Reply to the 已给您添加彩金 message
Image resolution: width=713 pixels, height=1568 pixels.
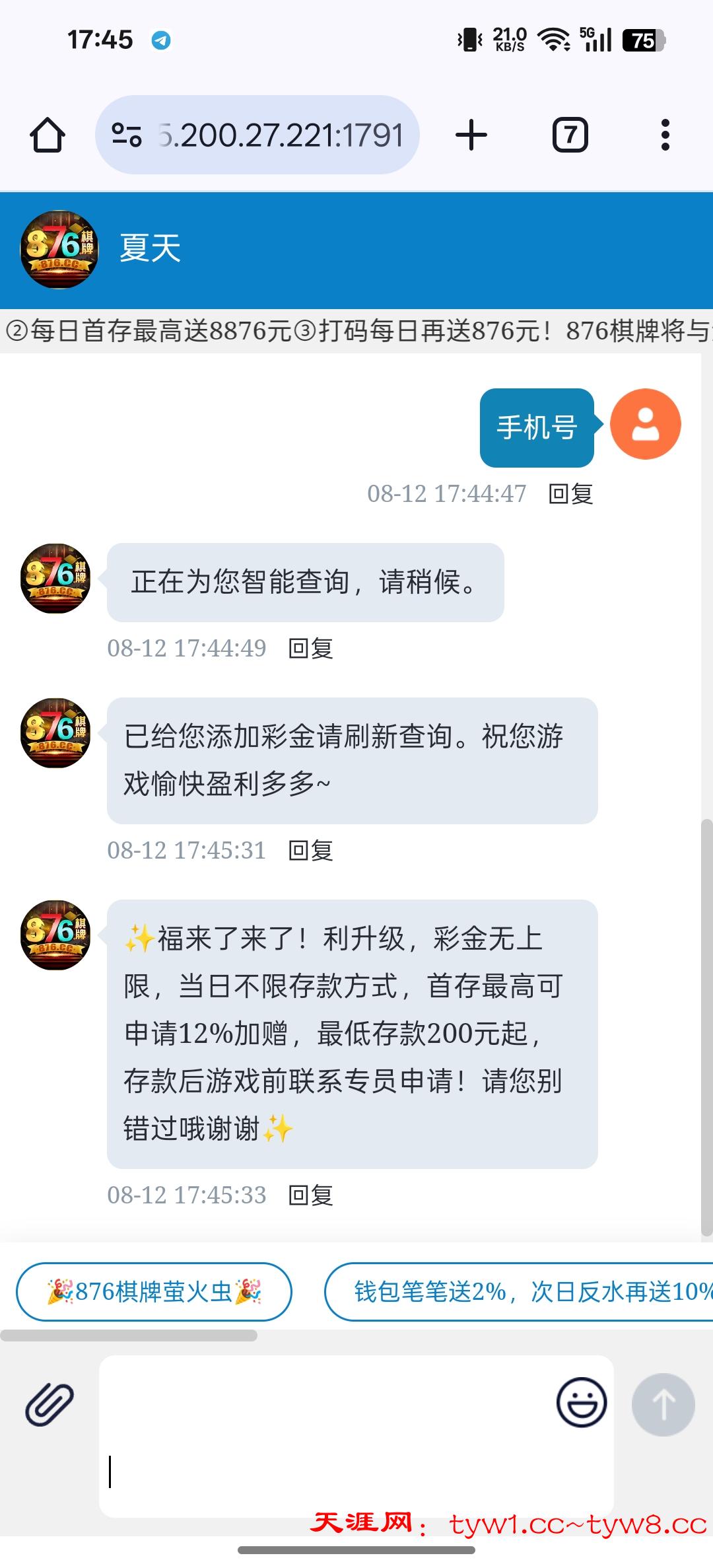(311, 850)
